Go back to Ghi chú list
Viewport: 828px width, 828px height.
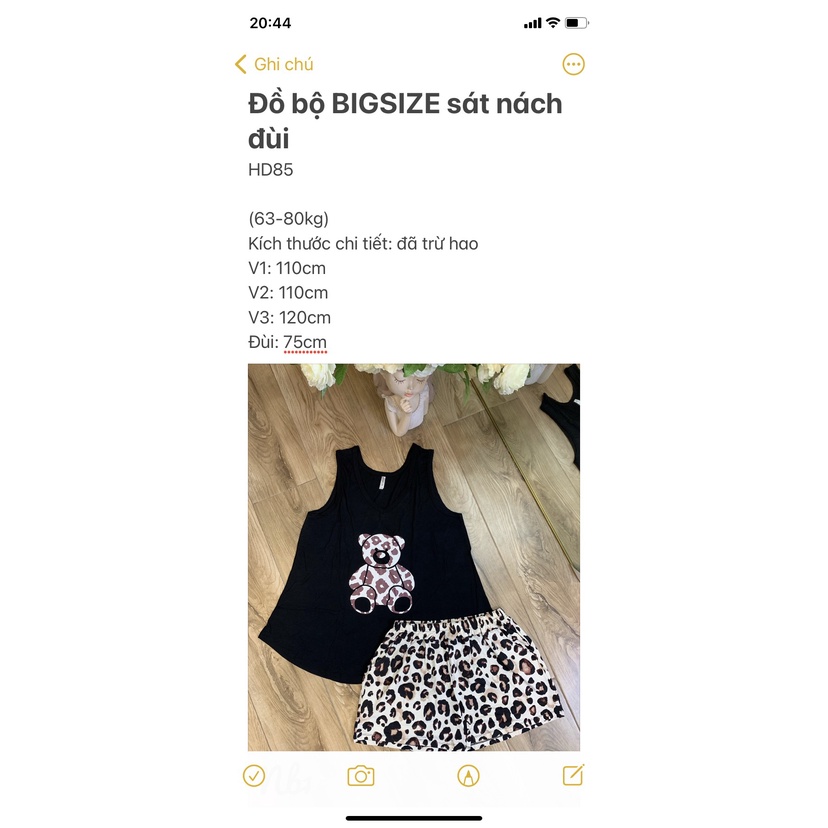click(x=273, y=64)
